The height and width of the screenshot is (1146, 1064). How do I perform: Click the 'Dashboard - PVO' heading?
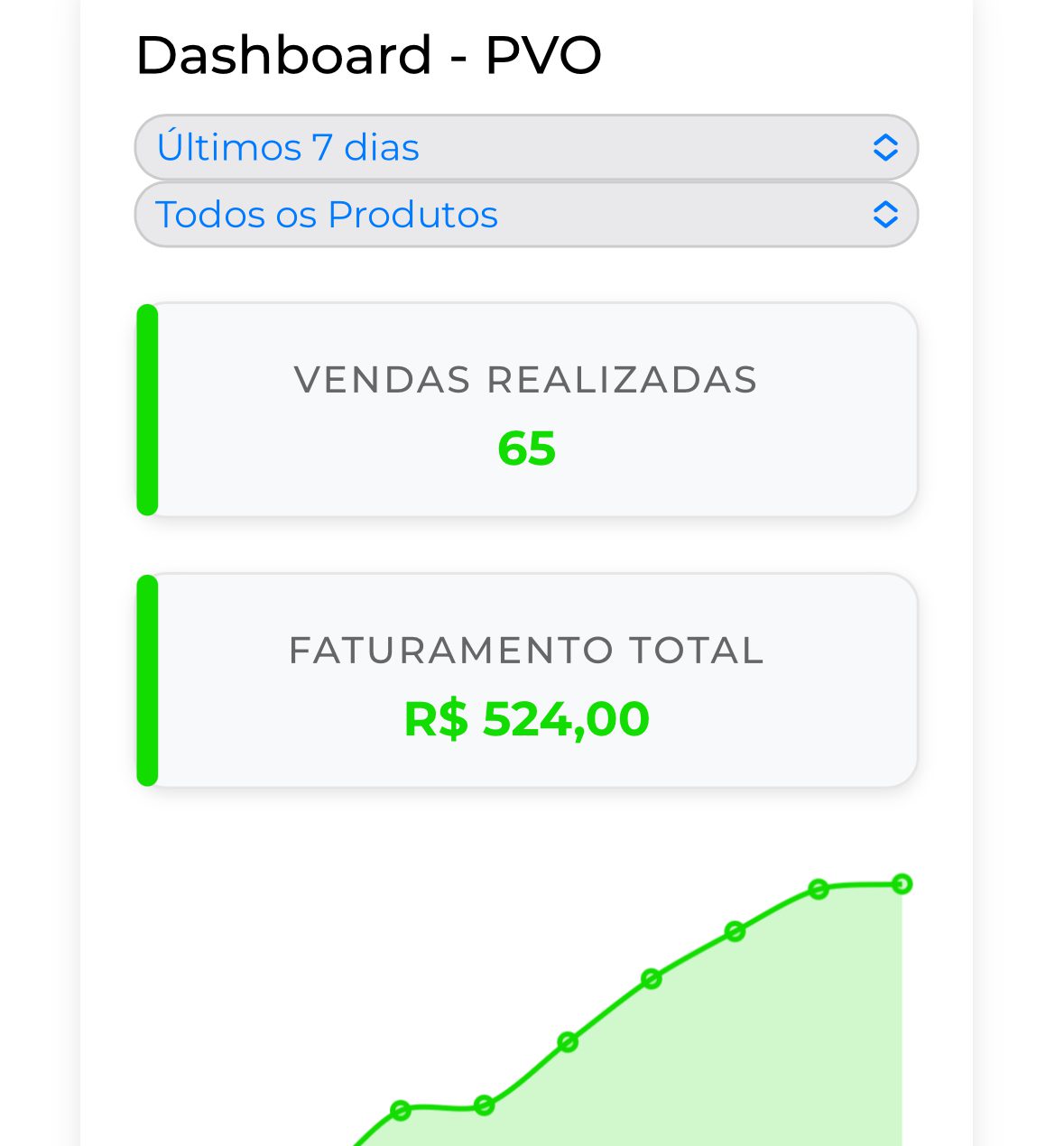coord(368,54)
